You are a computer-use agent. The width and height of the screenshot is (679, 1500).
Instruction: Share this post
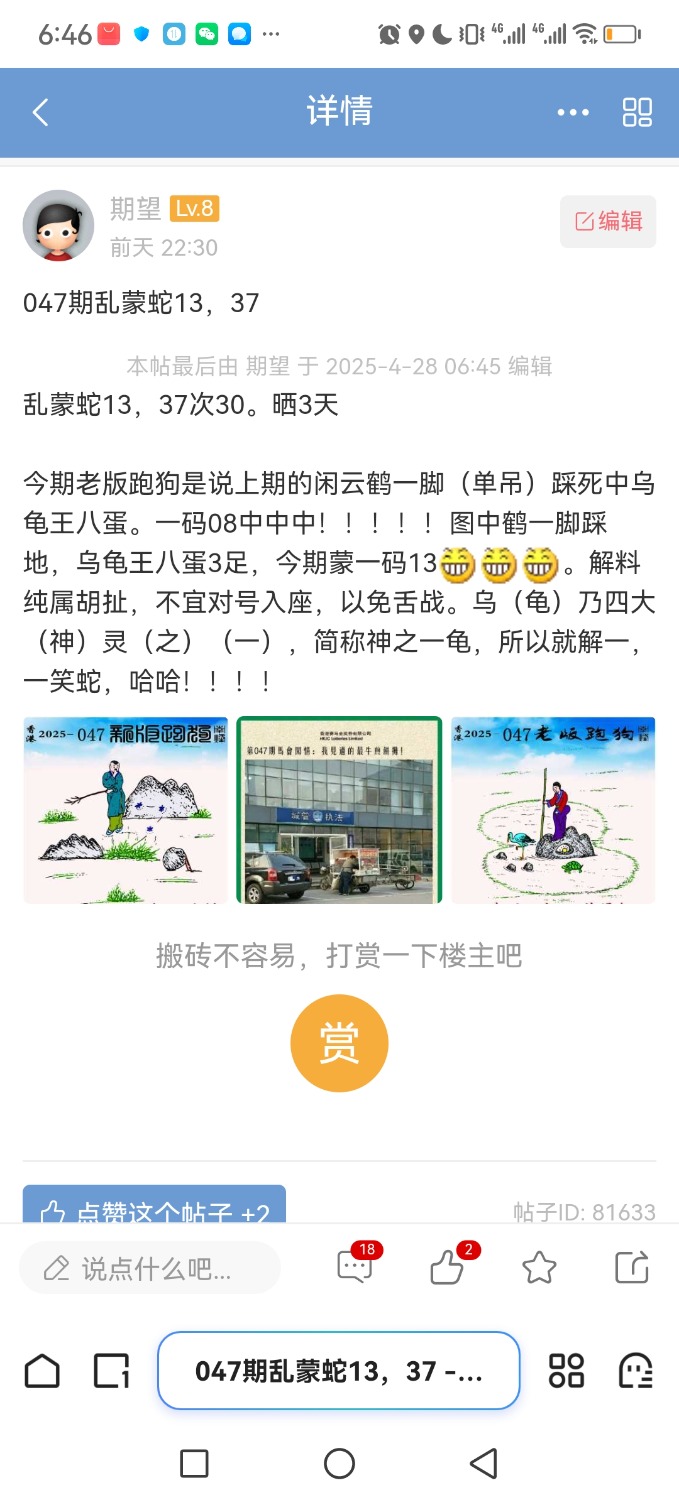click(x=632, y=1268)
